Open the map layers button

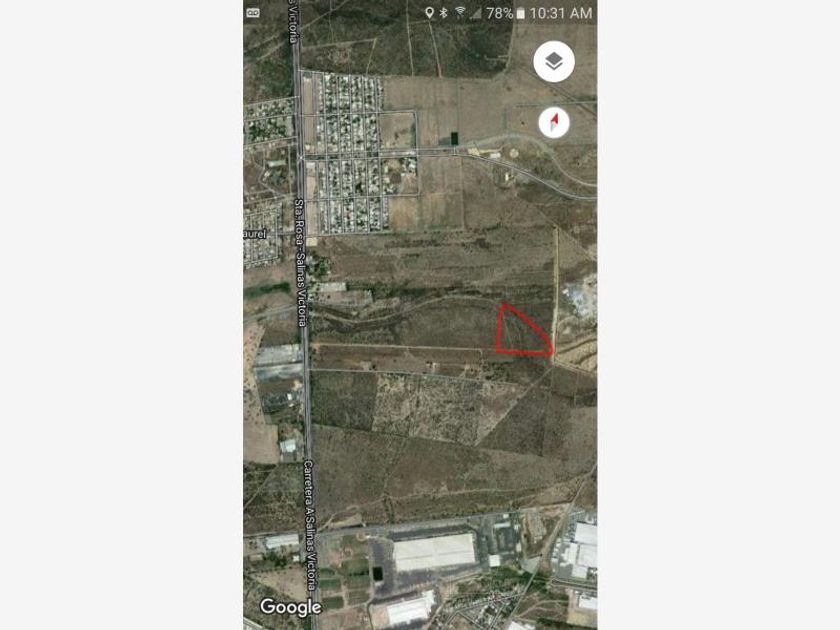click(554, 62)
